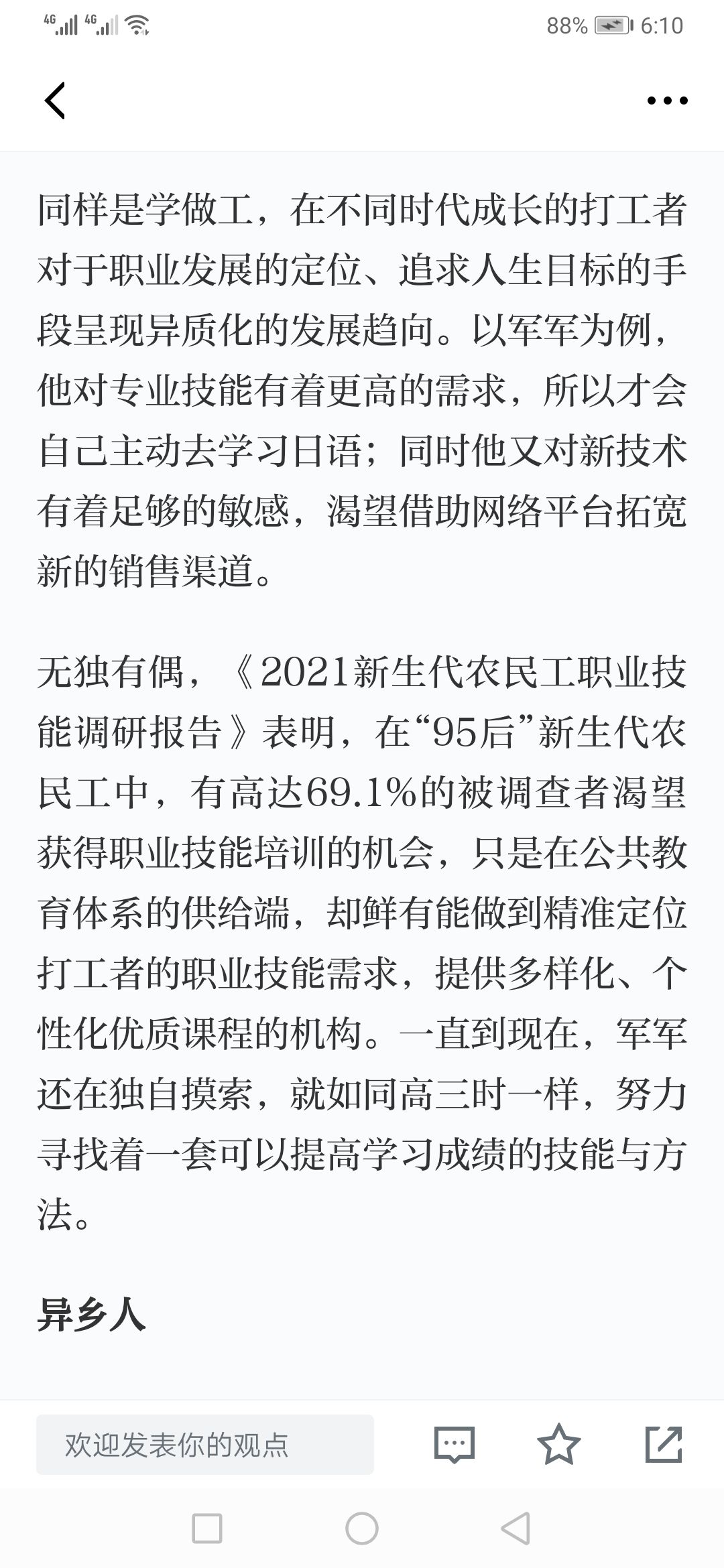Share the article via share icon
724x1568 pixels.
[664, 1444]
